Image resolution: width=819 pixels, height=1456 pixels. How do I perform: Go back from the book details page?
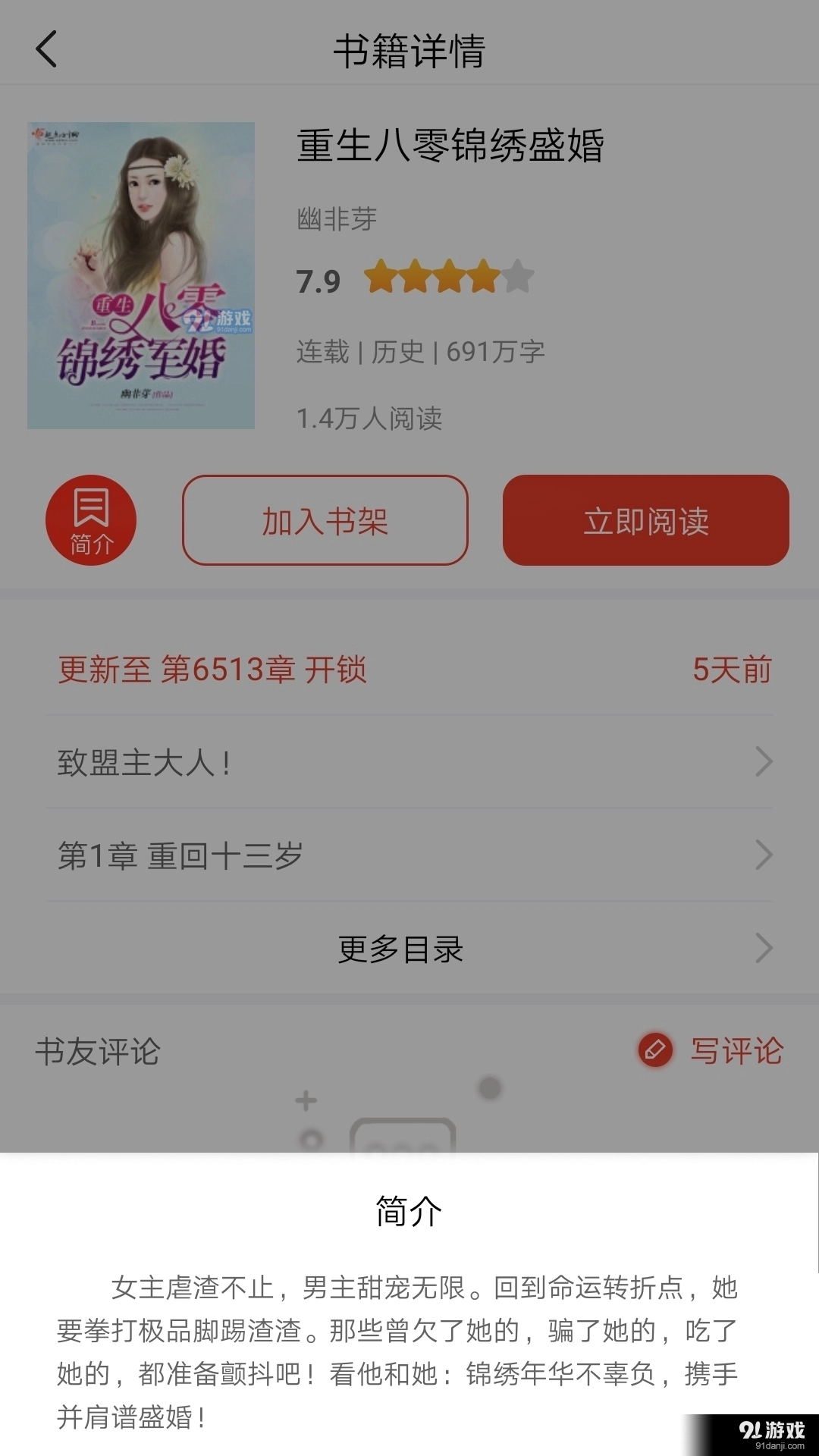click(47, 50)
